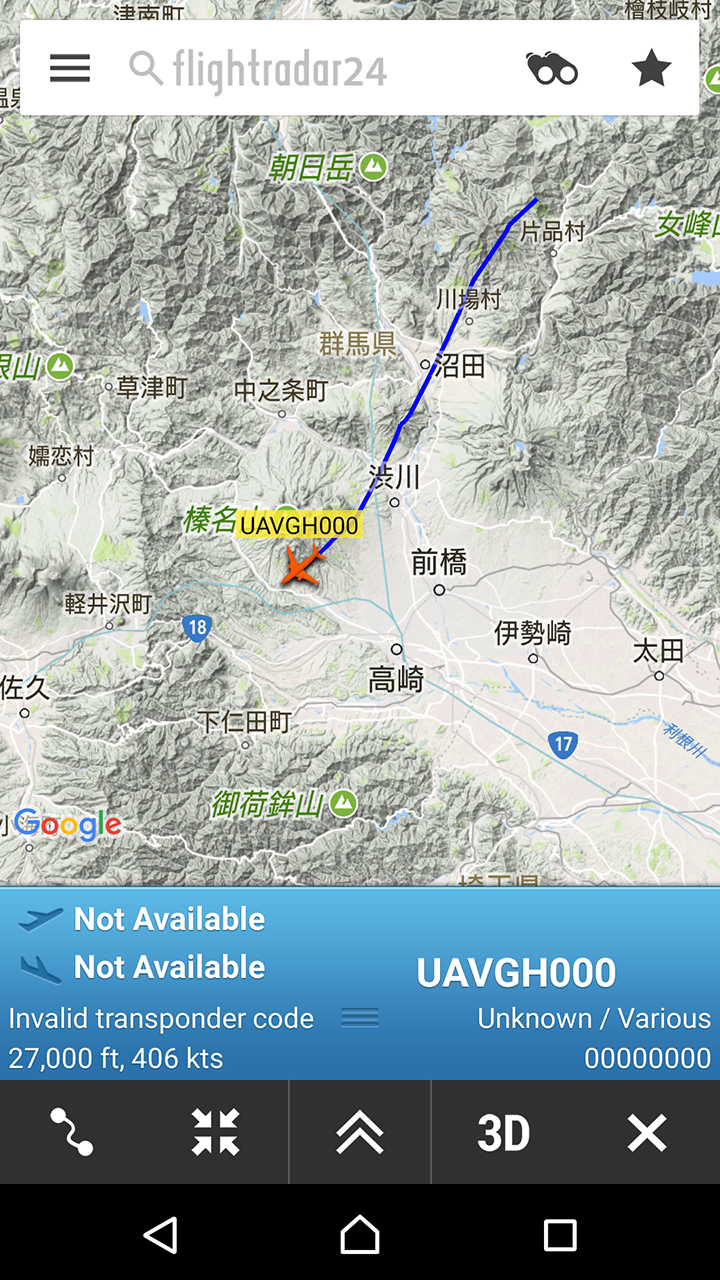Tap the drag handle on the info panel
Viewport: 720px width, 1280px height.
[360, 1018]
